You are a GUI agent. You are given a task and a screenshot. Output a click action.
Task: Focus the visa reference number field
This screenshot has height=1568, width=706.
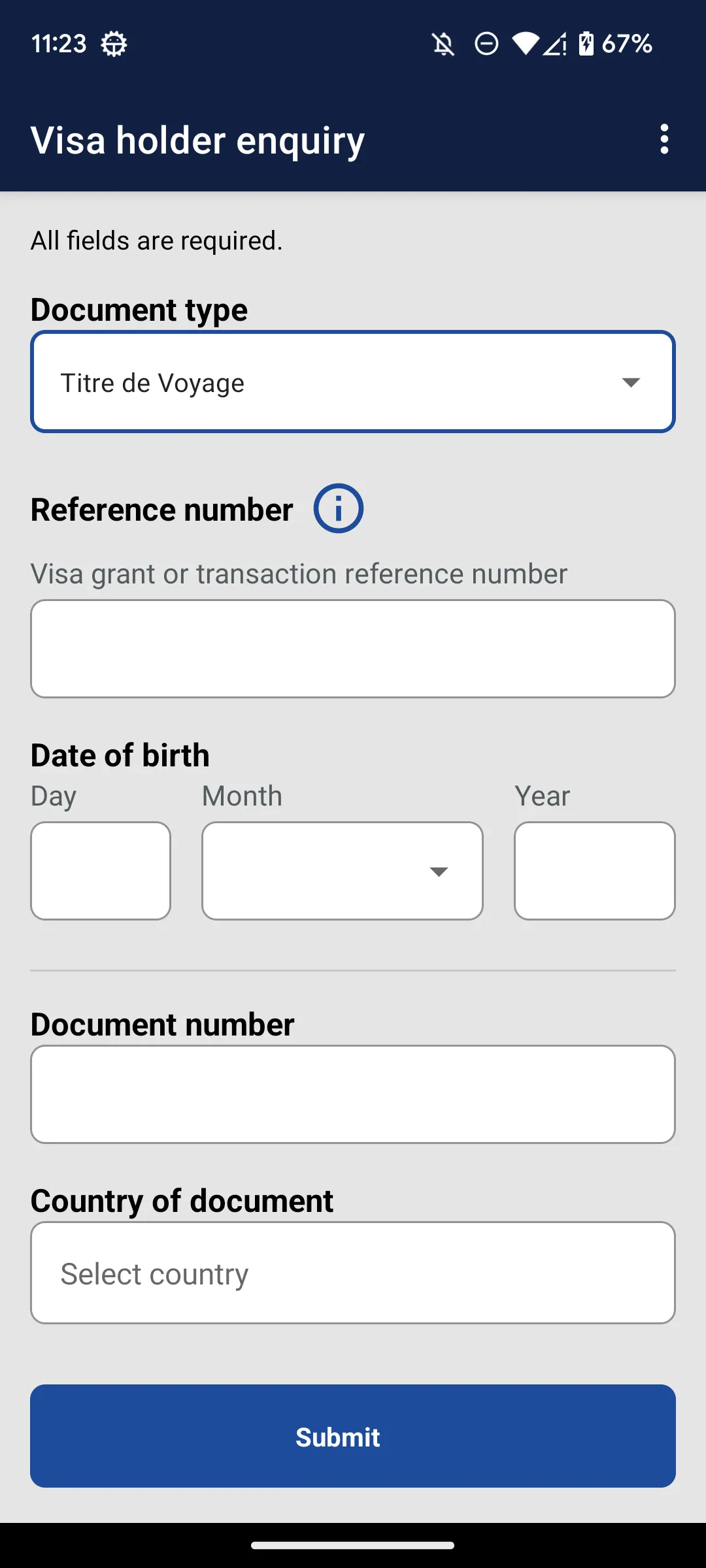click(x=353, y=648)
